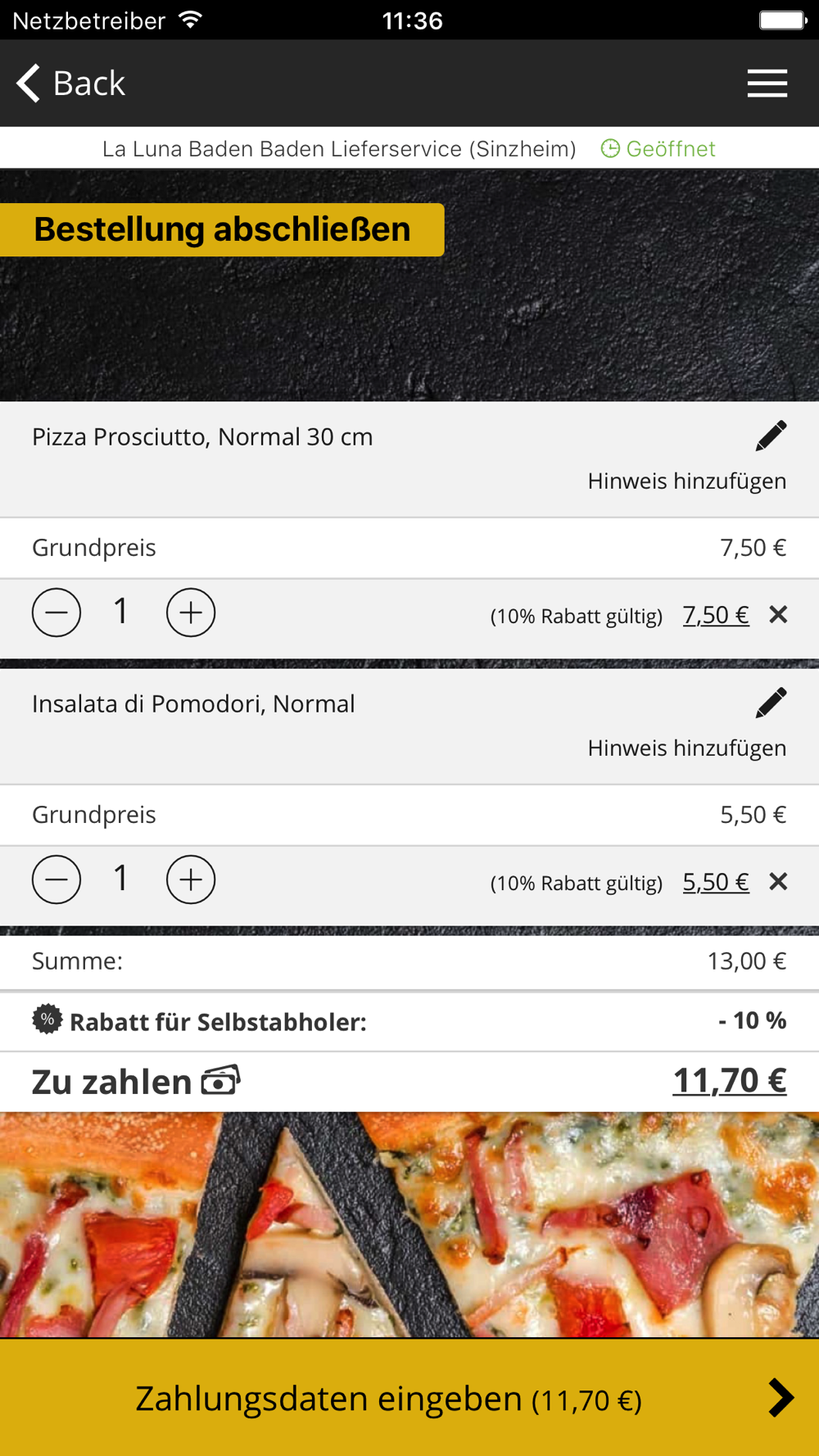The height and width of the screenshot is (1456, 819).
Task: Decrease Pizza Prosciutto quantity
Action: (x=57, y=613)
